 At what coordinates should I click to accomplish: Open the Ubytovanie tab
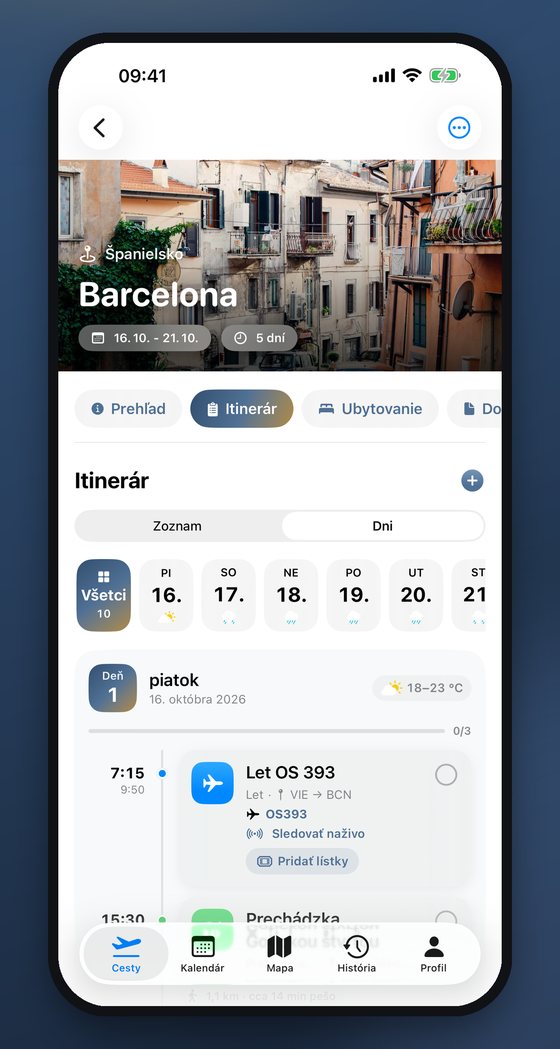[x=370, y=409]
